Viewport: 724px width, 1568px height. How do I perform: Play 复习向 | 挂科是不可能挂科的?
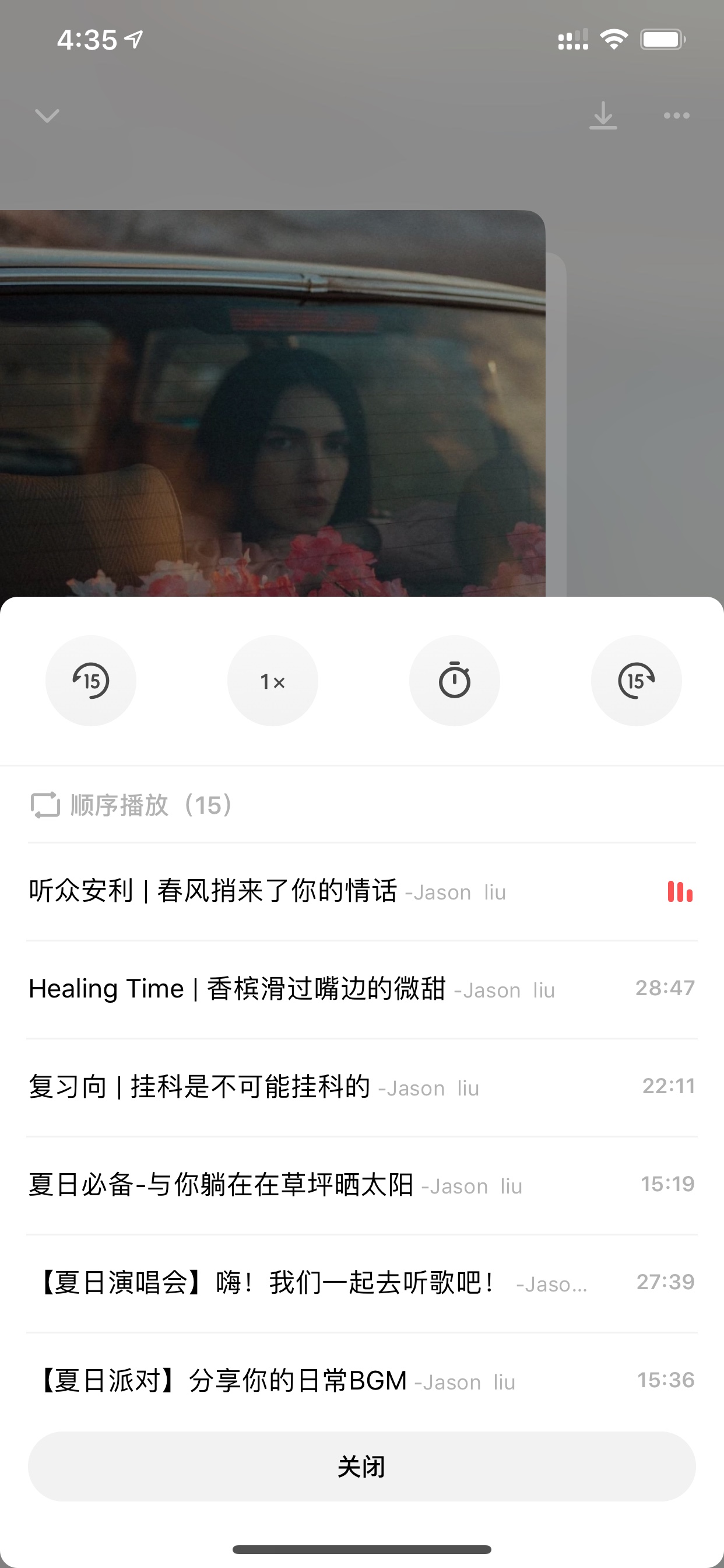(362, 1088)
